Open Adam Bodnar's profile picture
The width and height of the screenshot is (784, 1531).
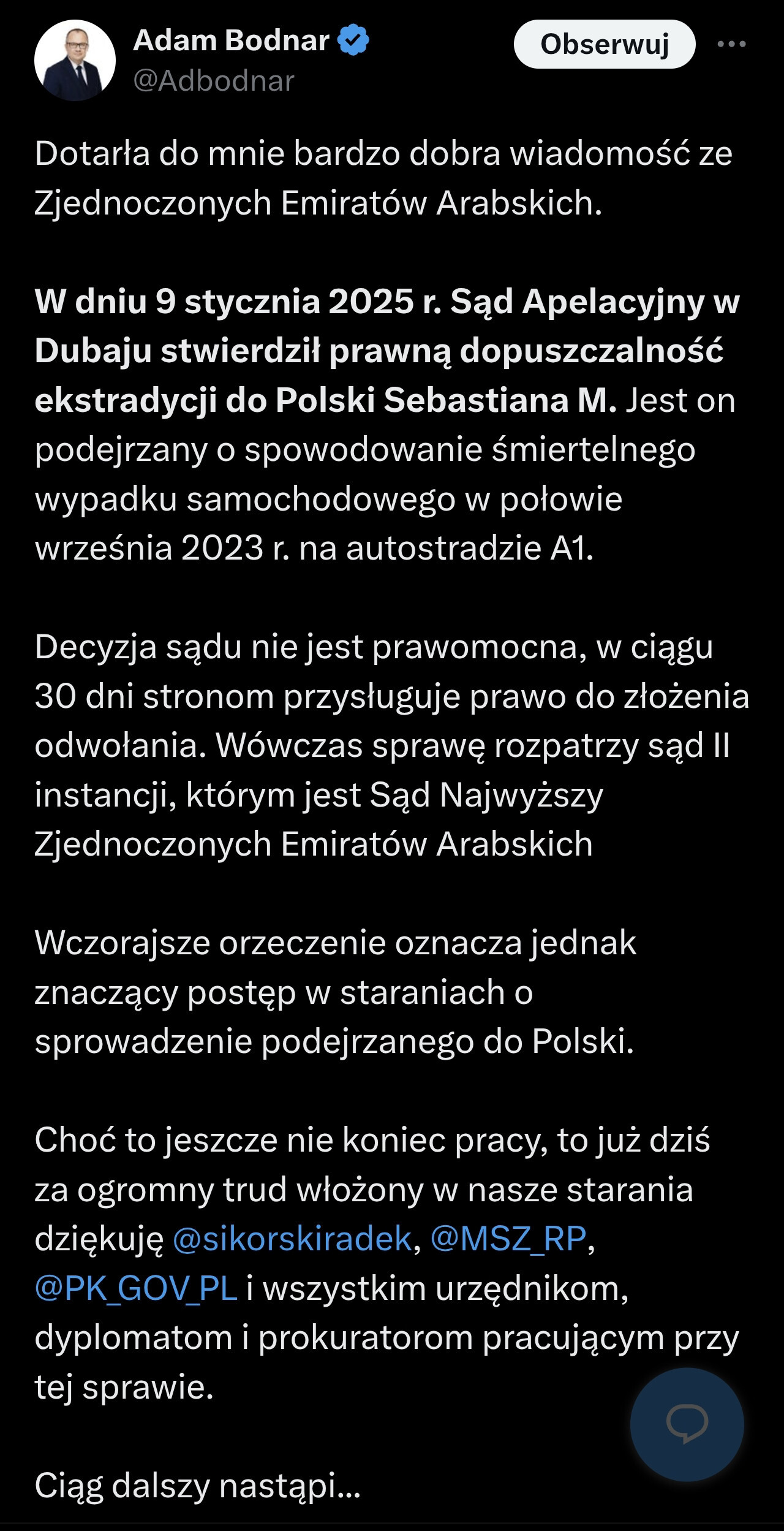click(75, 60)
